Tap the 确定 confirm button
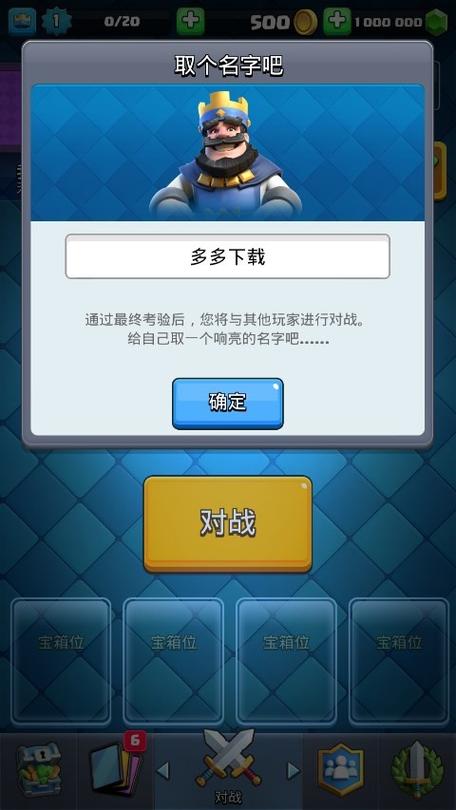The width and height of the screenshot is (456, 810). (x=228, y=403)
